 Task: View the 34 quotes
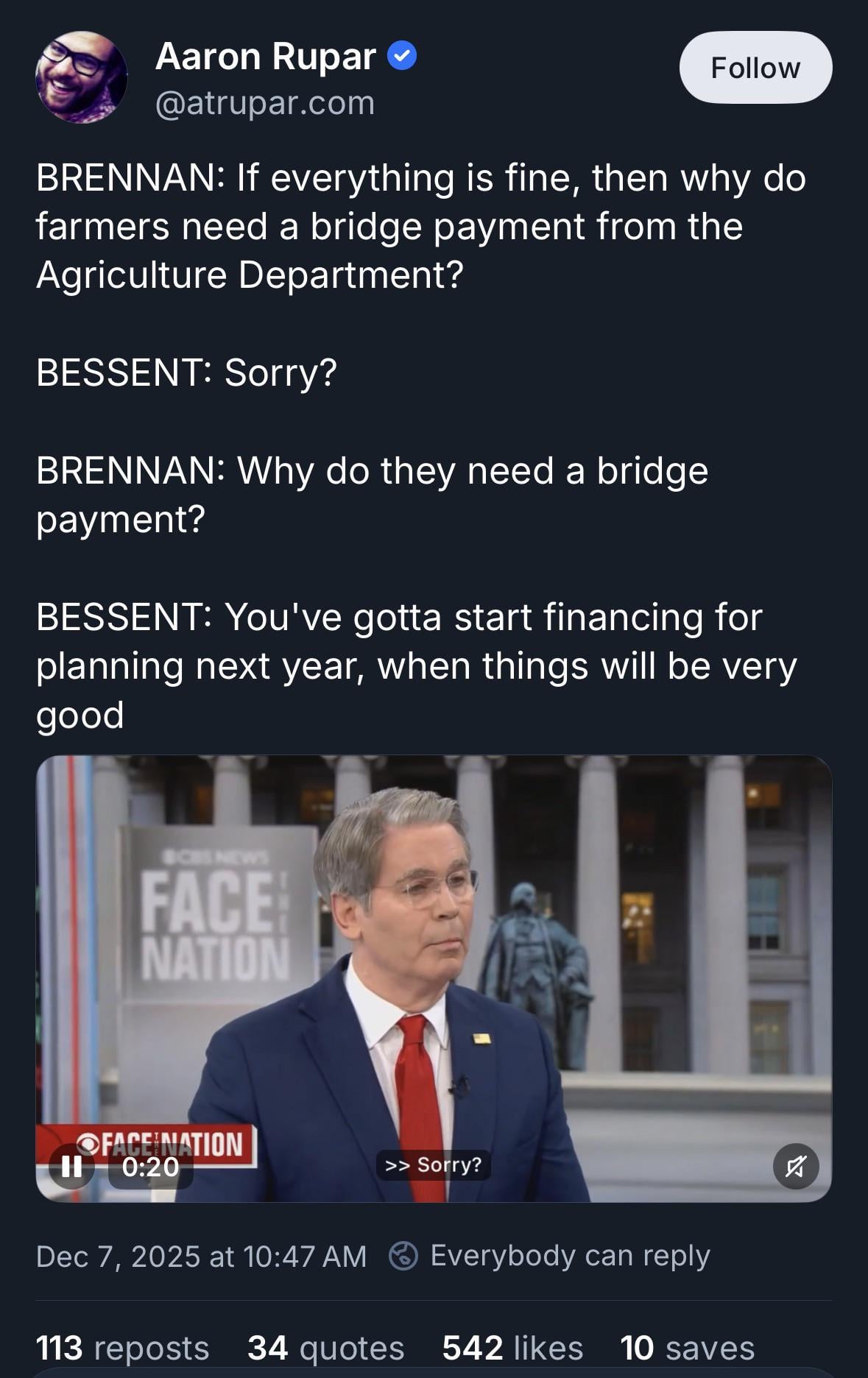pos(325,1349)
